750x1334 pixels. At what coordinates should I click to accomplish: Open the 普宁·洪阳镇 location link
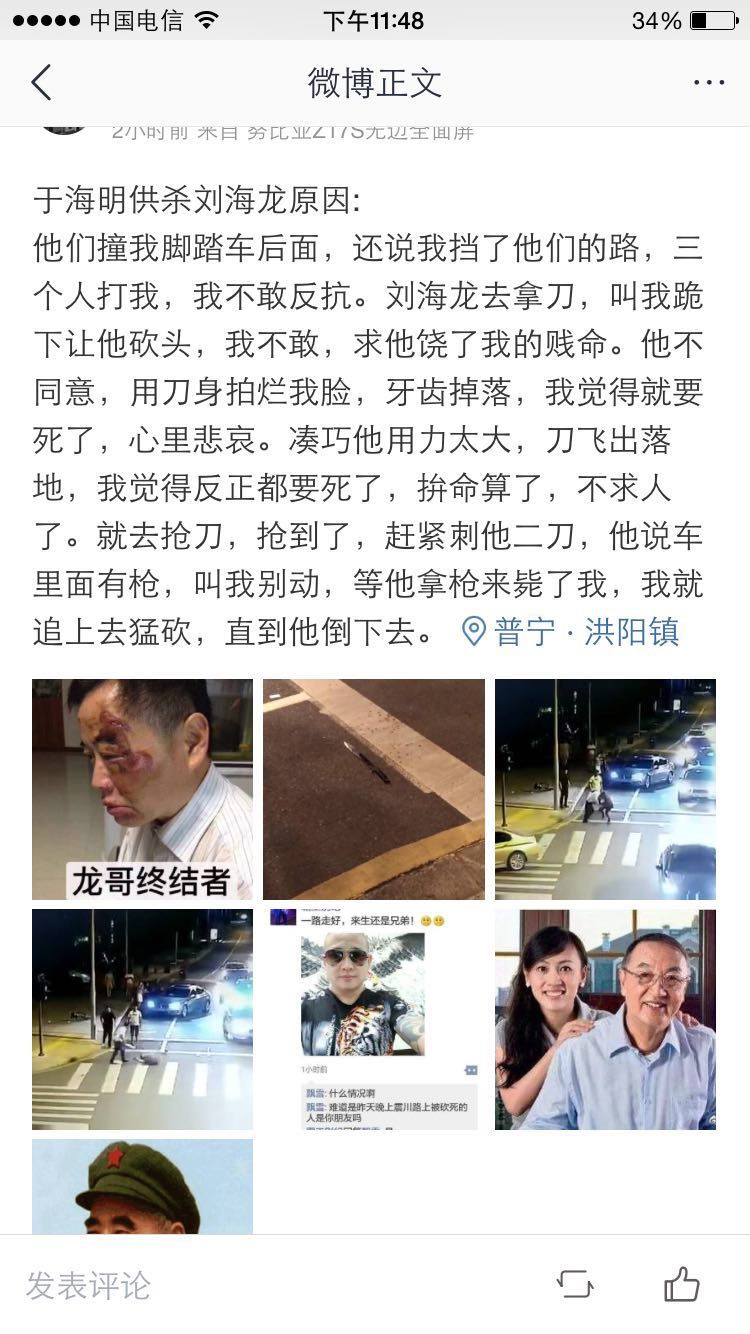pos(572,632)
